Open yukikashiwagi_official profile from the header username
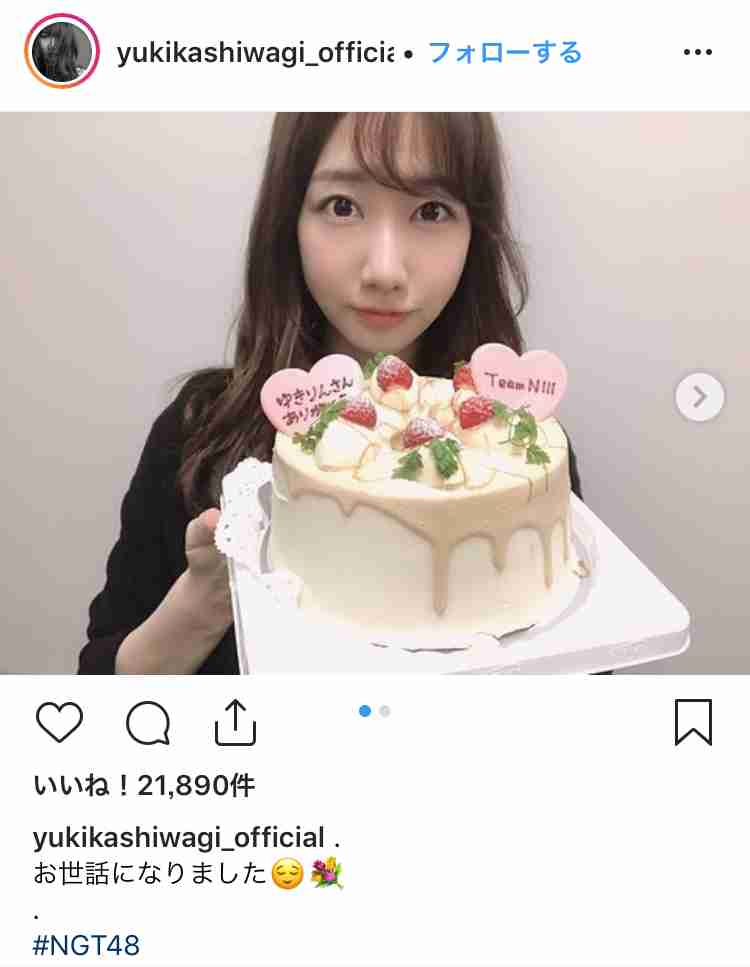 click(255, 53)
